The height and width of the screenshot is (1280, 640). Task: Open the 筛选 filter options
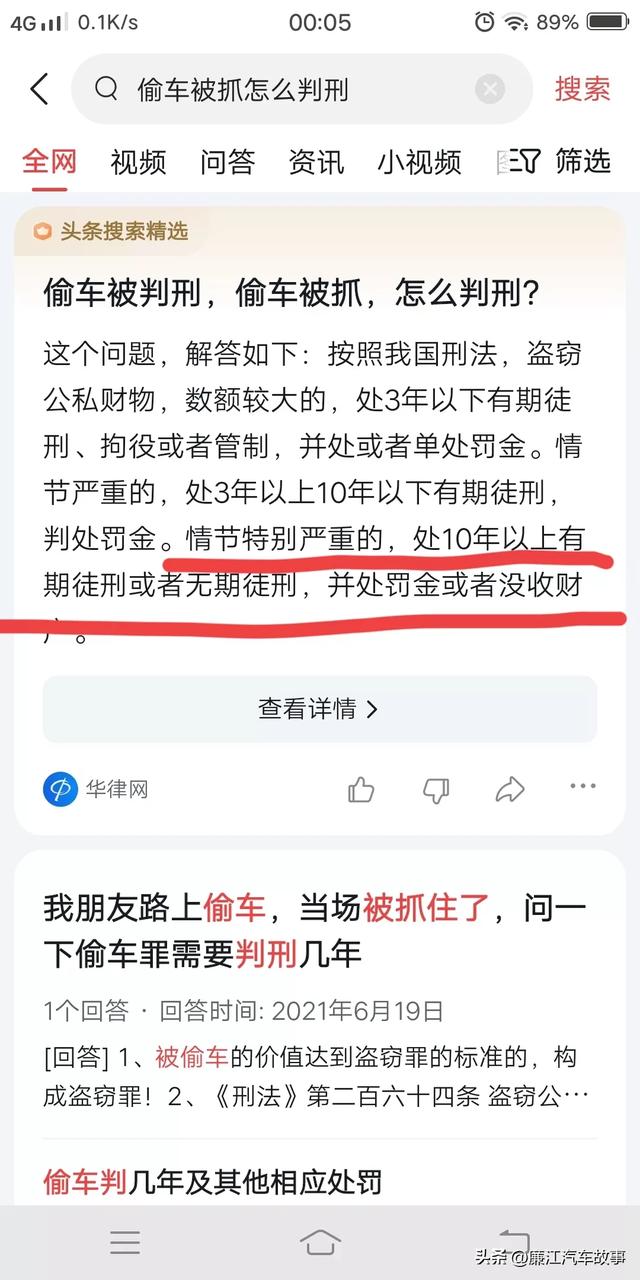[568, 161]
